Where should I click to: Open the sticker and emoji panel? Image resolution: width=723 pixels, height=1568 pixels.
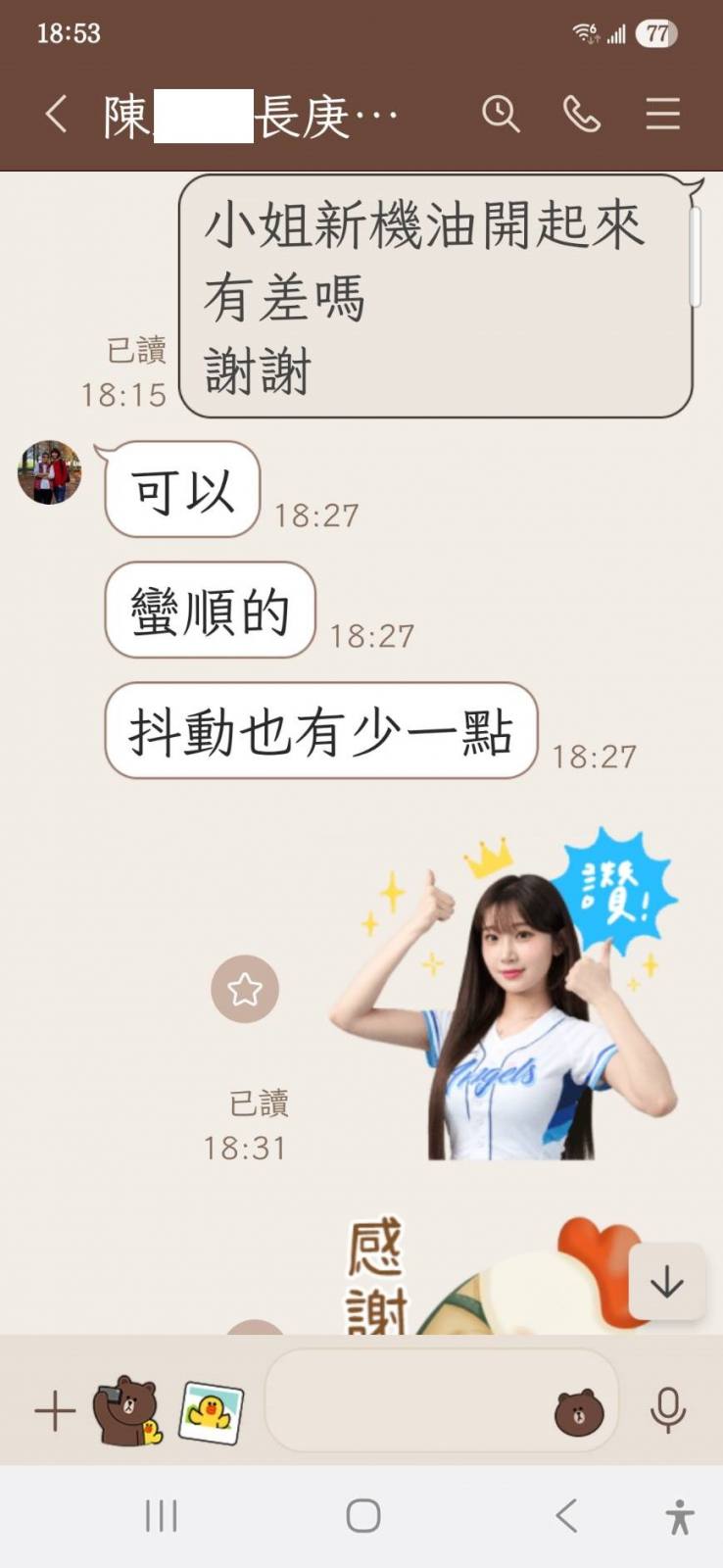tap(579, 1412)
